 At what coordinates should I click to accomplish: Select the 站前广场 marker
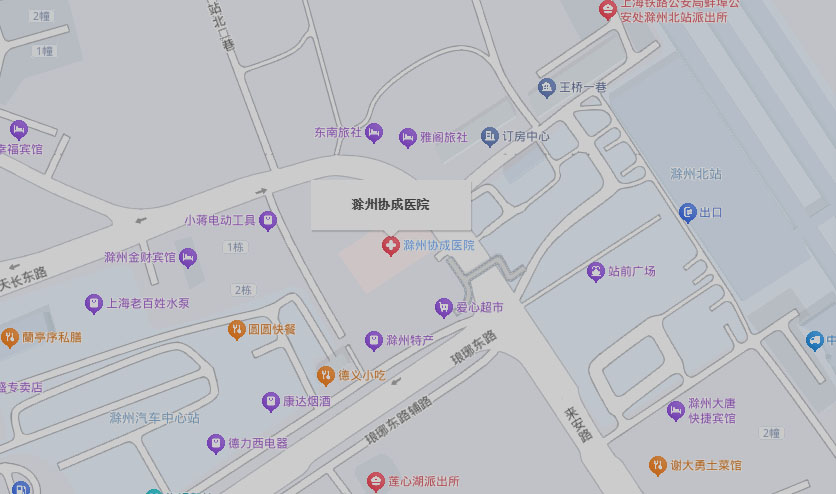tap(596, 271)
